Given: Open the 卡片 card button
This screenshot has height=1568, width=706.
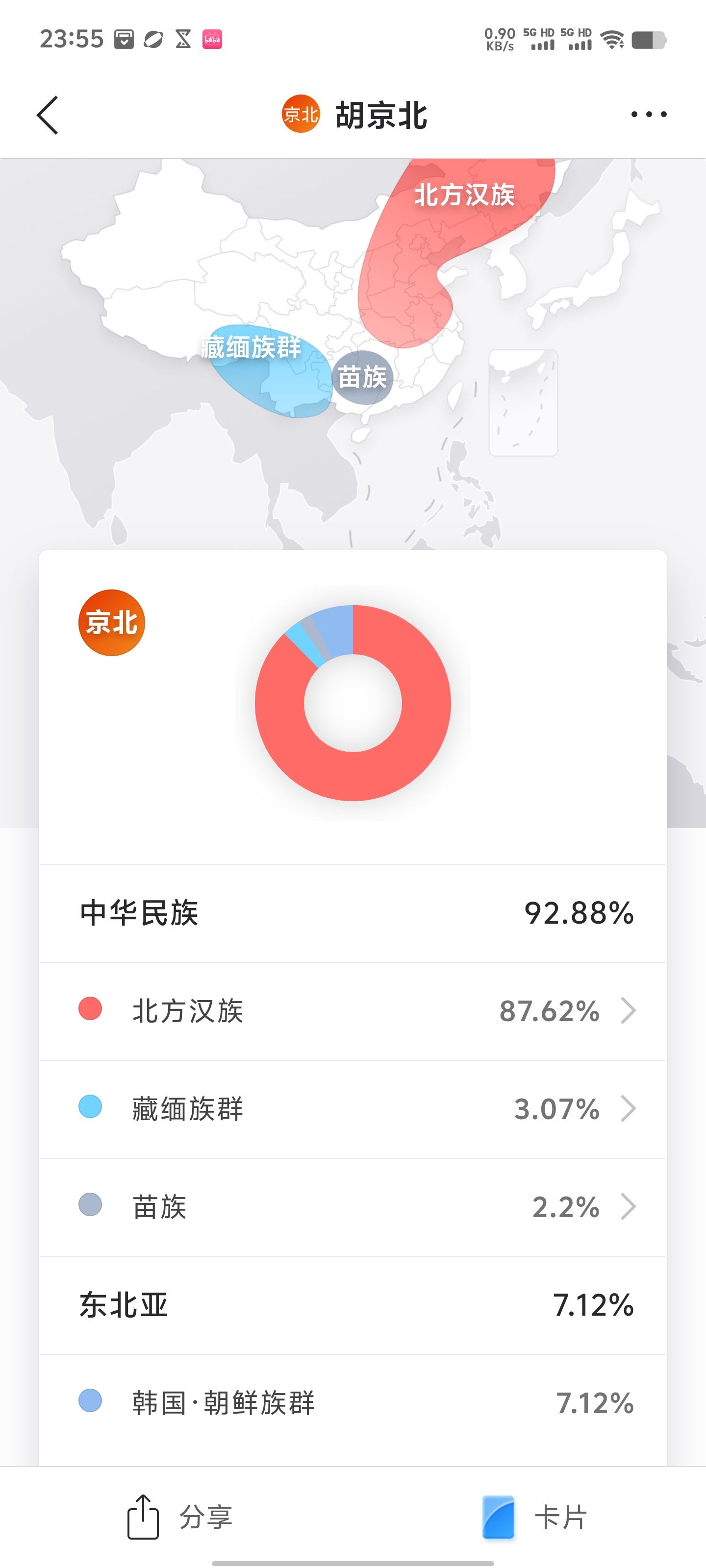Looking at the screenshot, I should click(x=533, y=1517).
